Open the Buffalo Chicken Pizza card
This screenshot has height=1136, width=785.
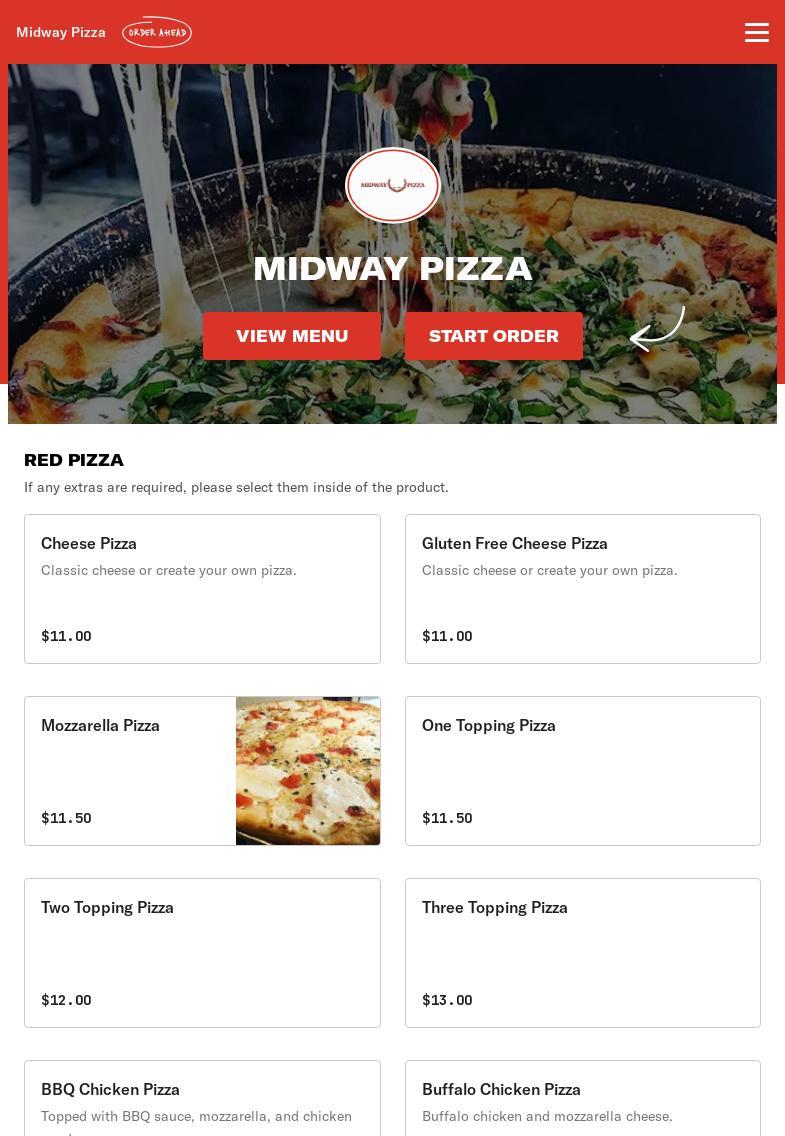point(582,1100)
